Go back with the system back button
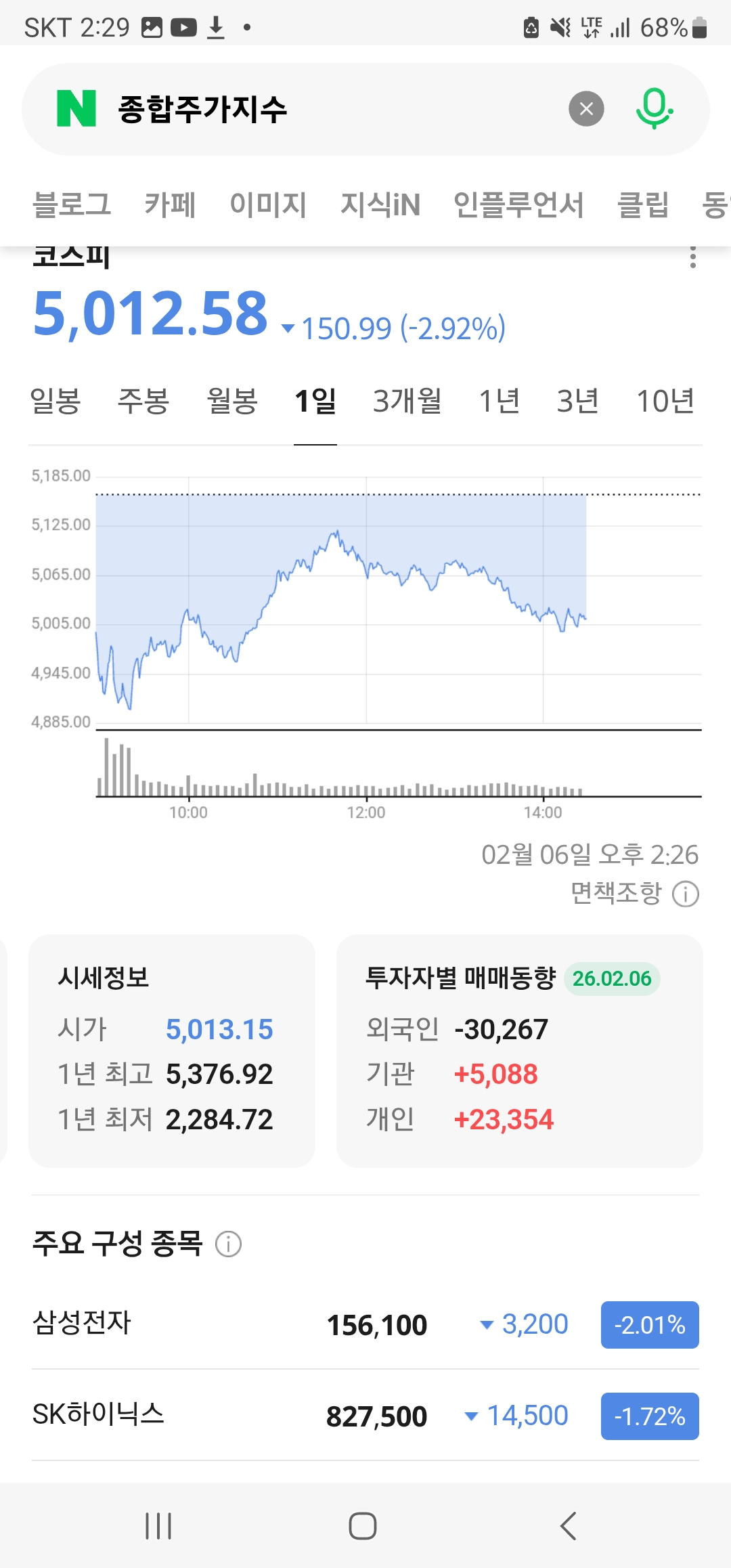Screen dimensions: 731x1568 coord(568,1526)
